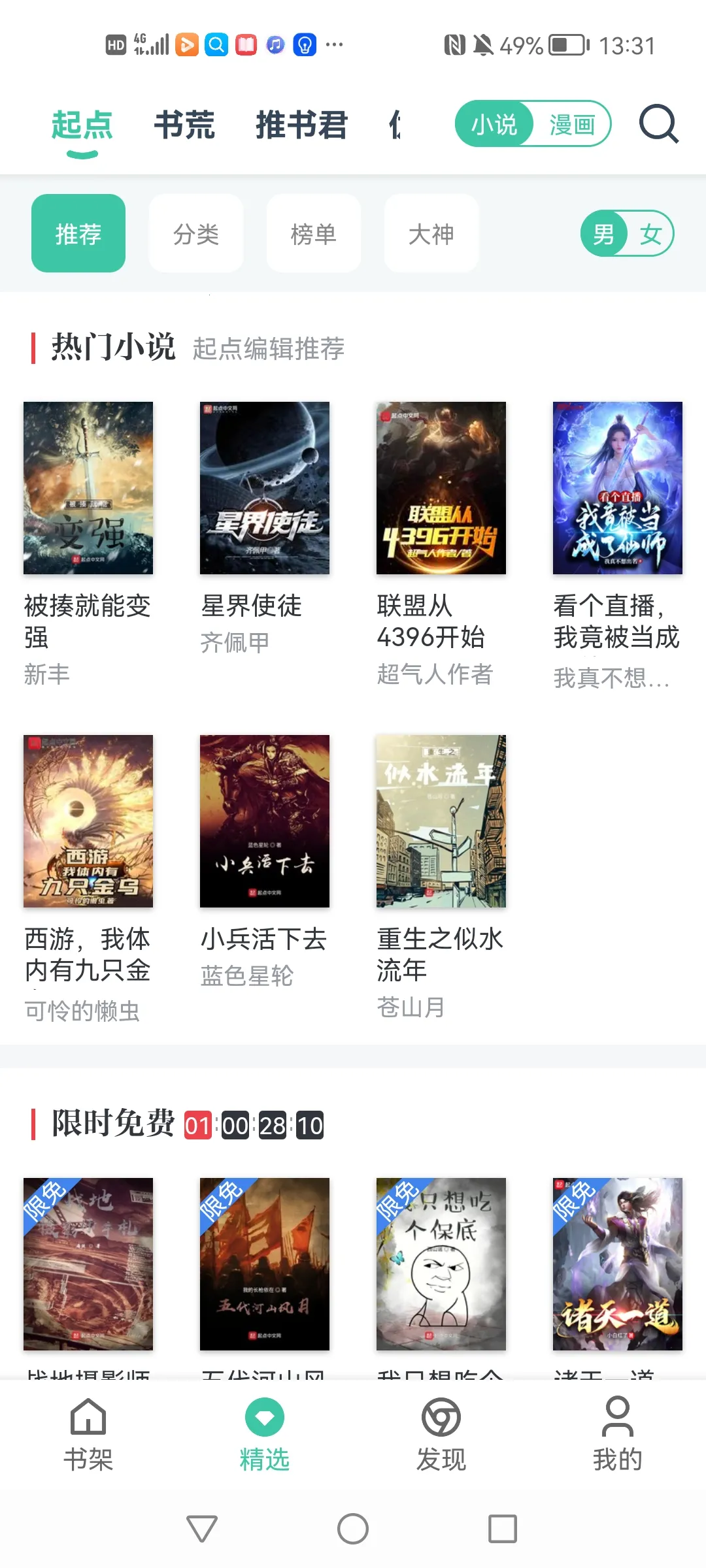The width and height of the screenshot is (706, 1568).
Task: Switch to 漫画 mode
Action: (572, 124)
